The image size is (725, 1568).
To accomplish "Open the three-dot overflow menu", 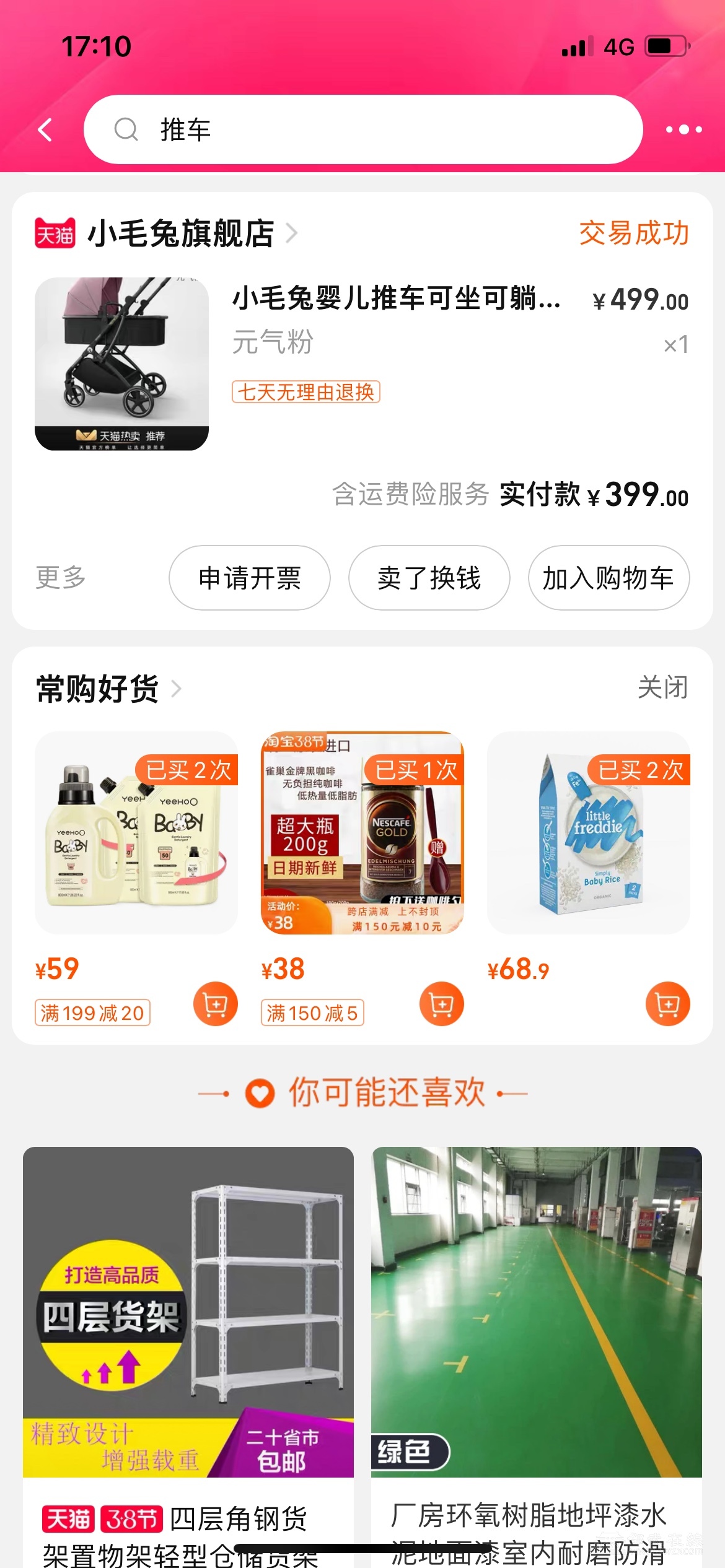I will click(x=683, y=130).
